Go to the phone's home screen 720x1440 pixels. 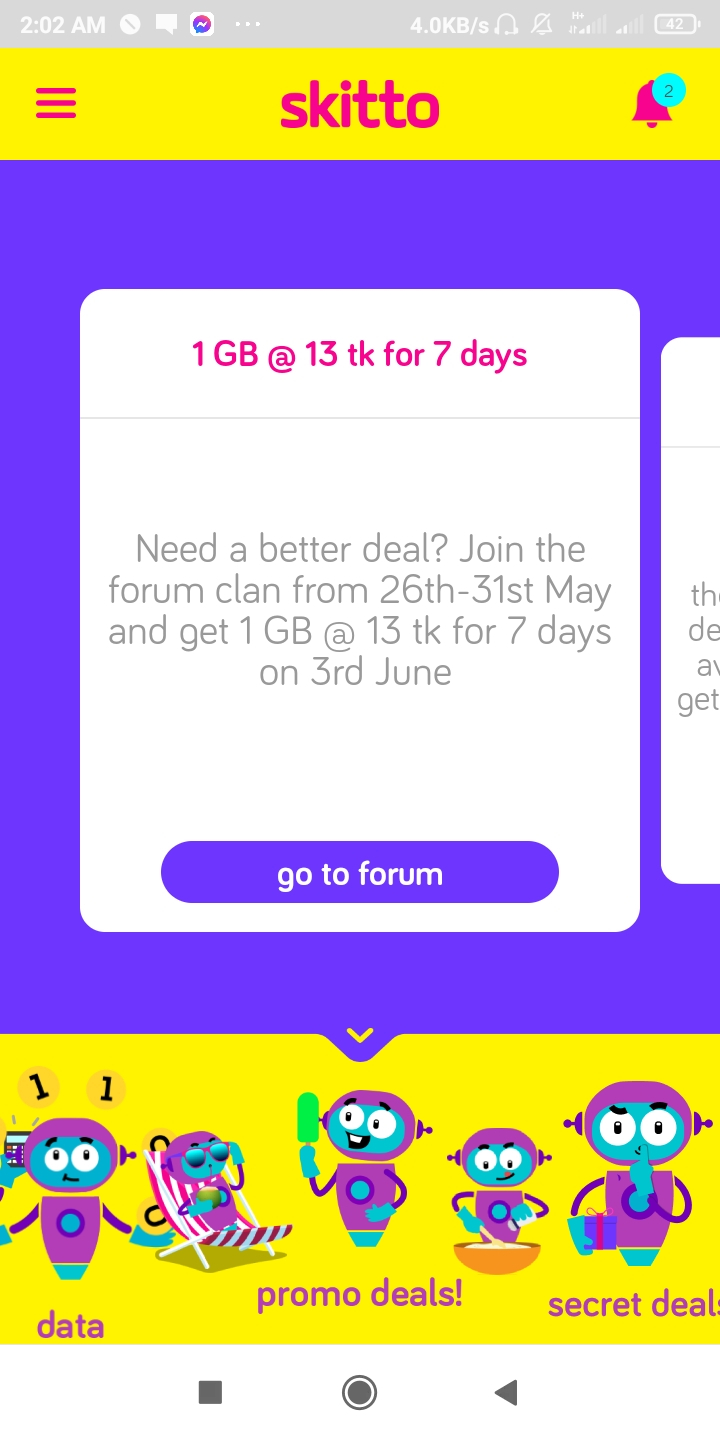[x=359, y=1392]
